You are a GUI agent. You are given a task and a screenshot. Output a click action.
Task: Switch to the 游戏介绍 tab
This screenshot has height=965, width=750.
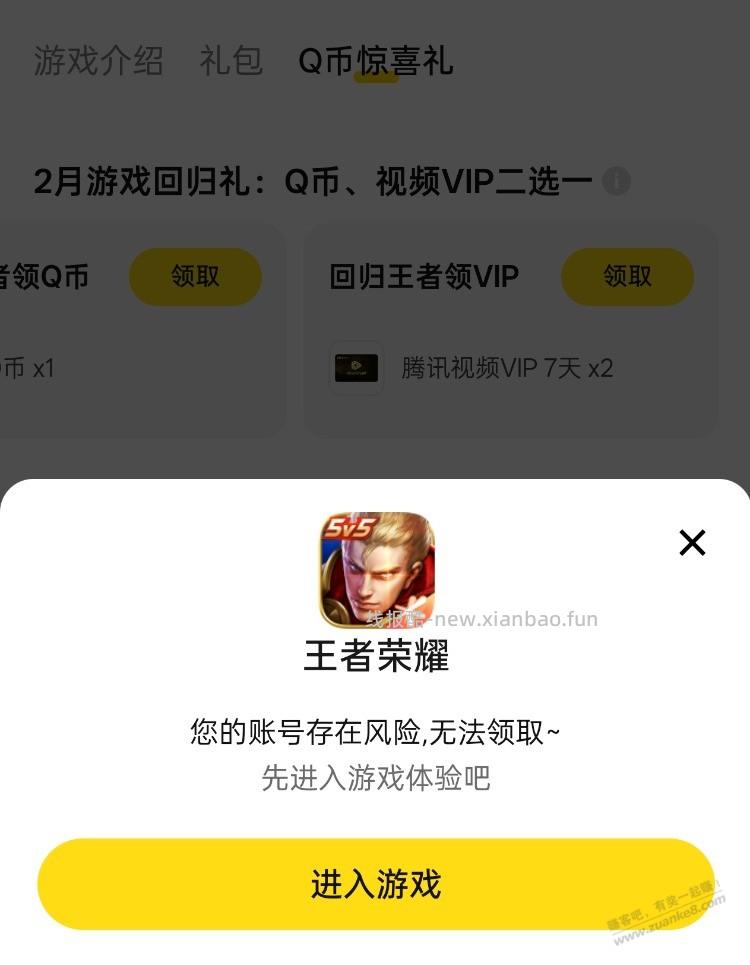[99, 62]
